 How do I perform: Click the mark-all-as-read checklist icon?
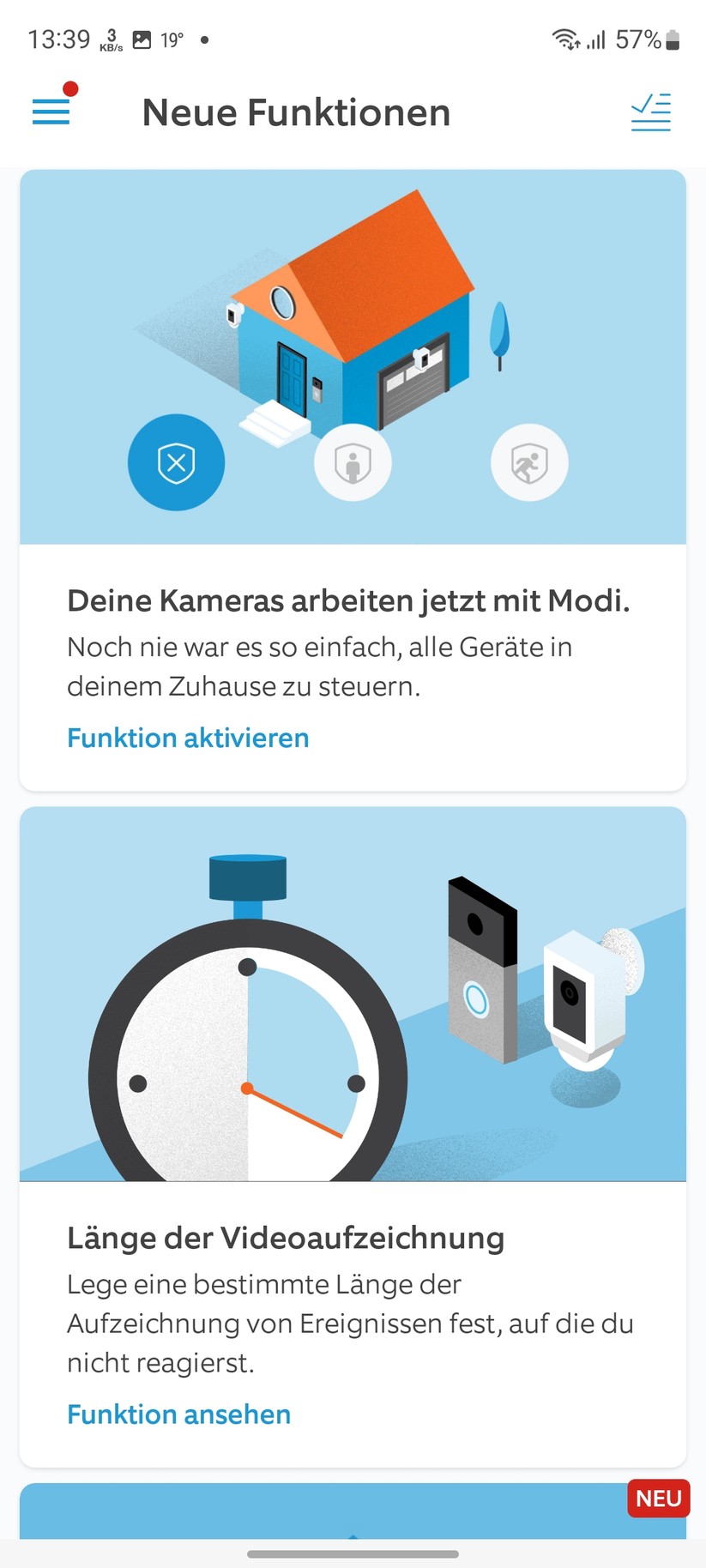(x=650, y=112)
